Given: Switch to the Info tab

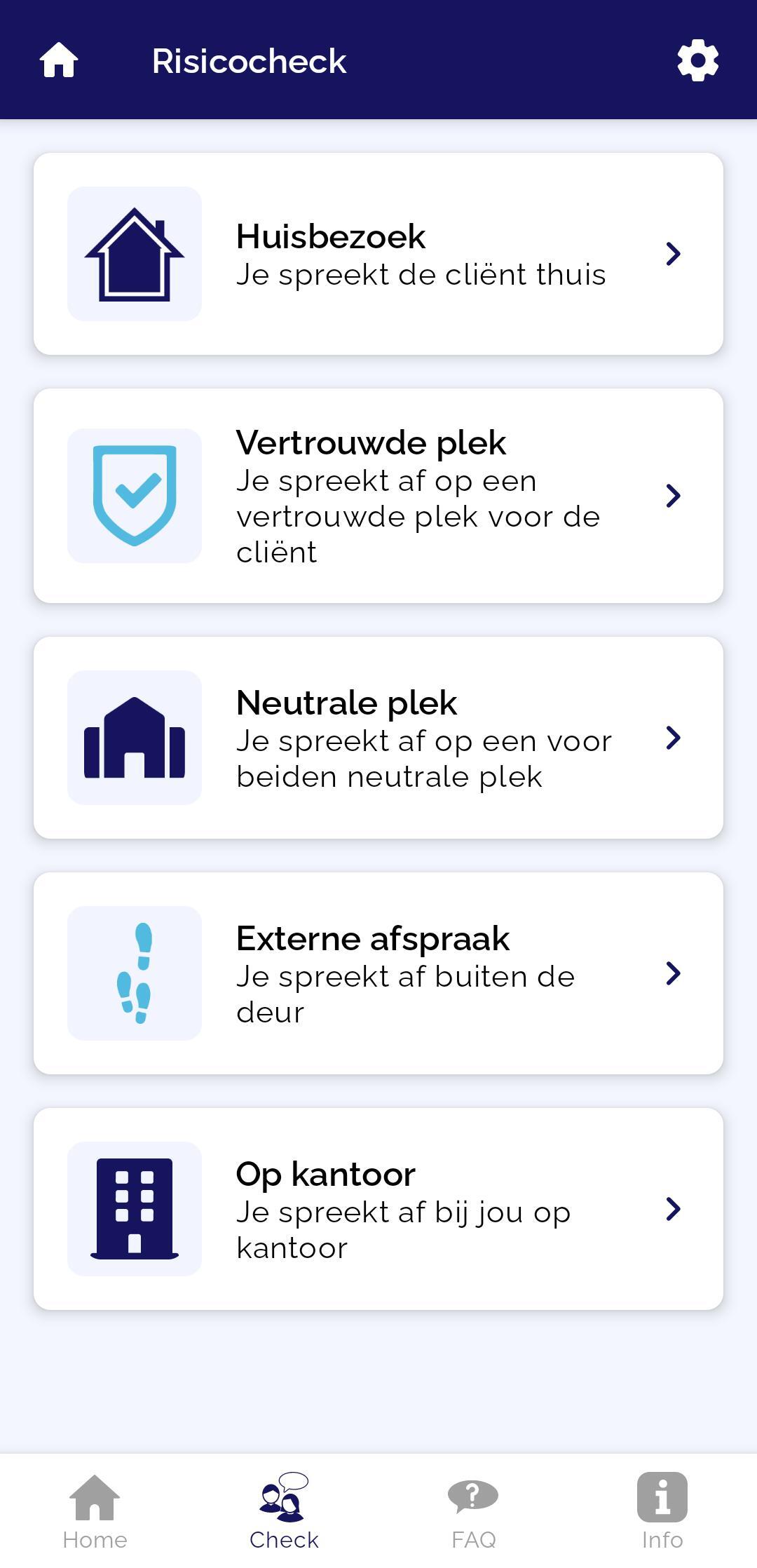Looking at the screenshot, I should click(x=662, y=1510).
